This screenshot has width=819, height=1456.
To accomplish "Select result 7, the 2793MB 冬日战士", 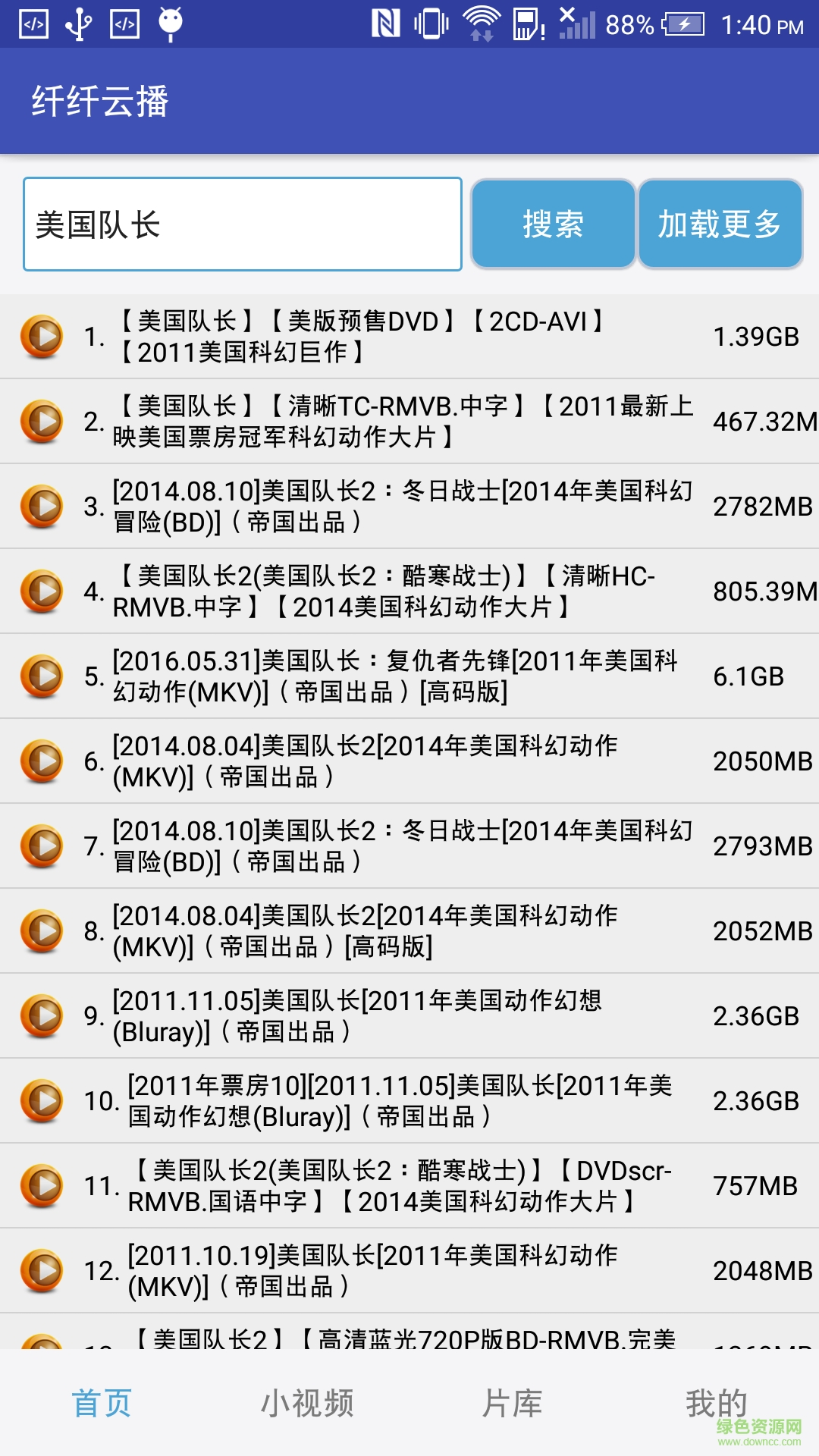I will 402,846.
